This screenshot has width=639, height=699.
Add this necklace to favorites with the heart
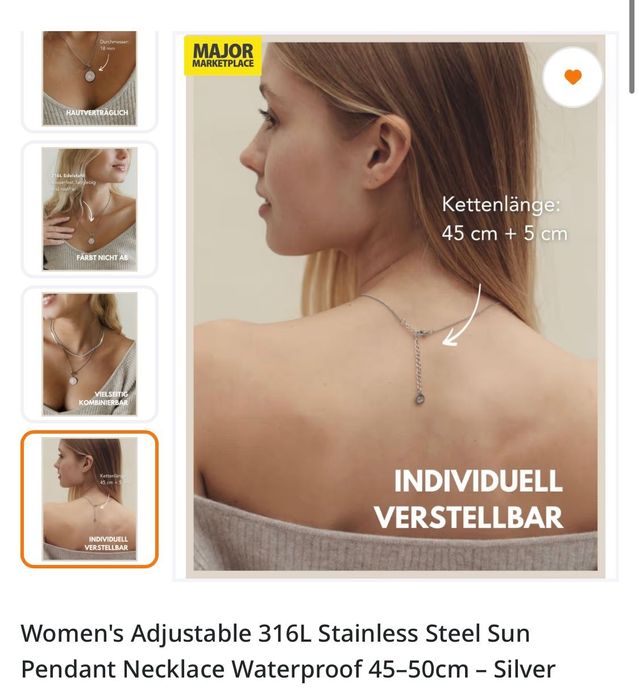(572, 77)
